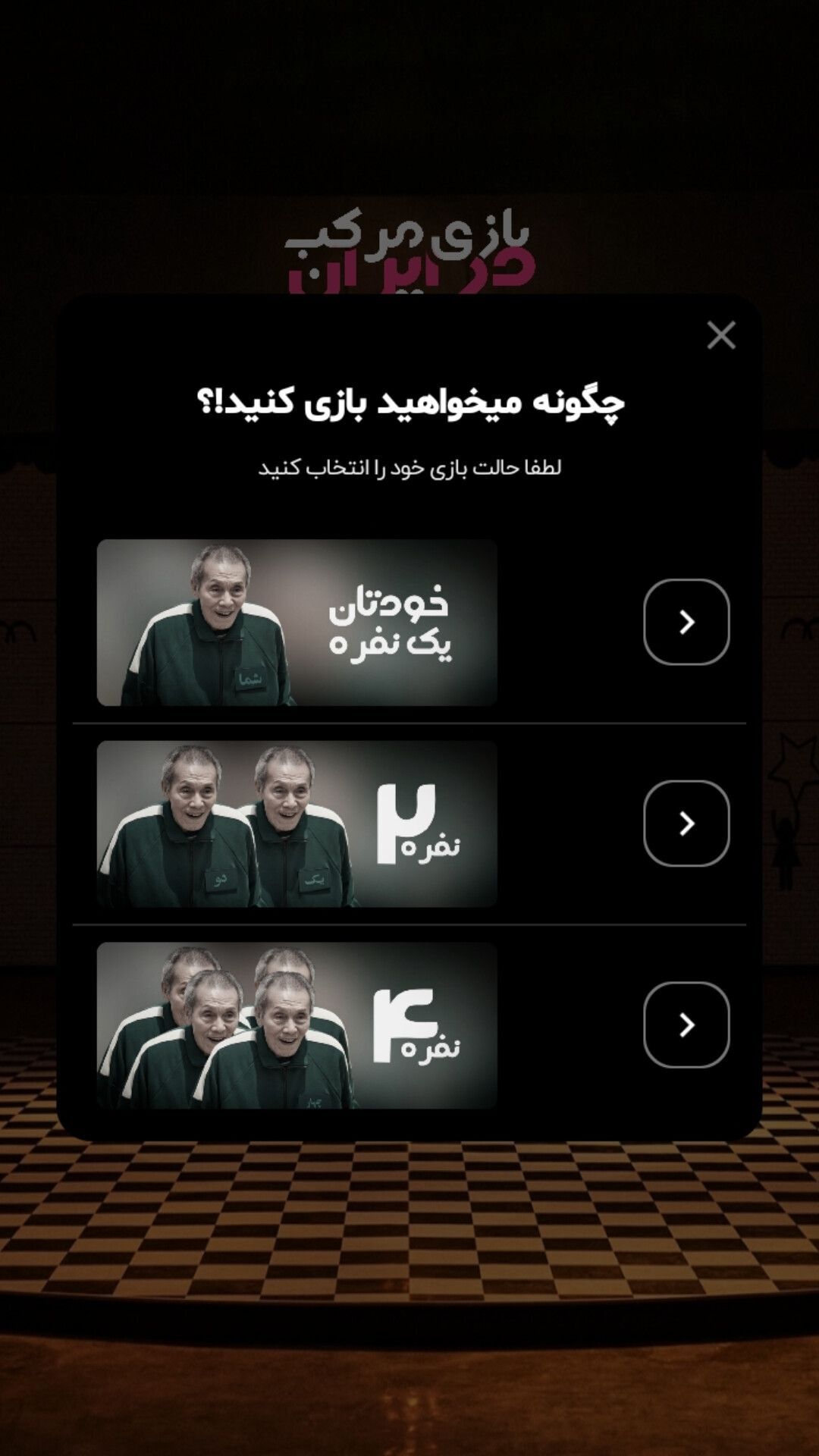Choose the ۴ نفره game card
This screenshot has height=1456, width=819.
297,1025
